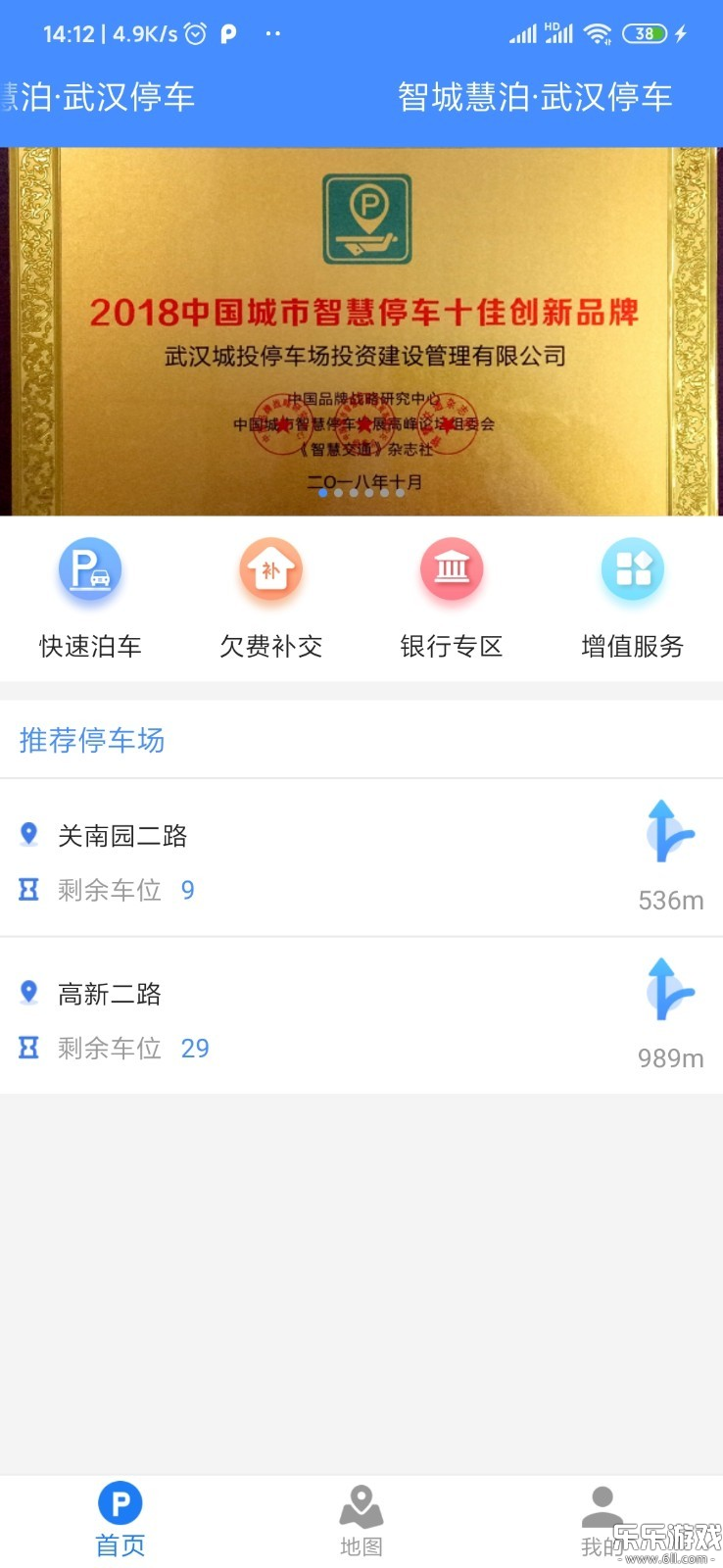
Task: Open the P notification icon in status bar
Action: tap(227, 32)
